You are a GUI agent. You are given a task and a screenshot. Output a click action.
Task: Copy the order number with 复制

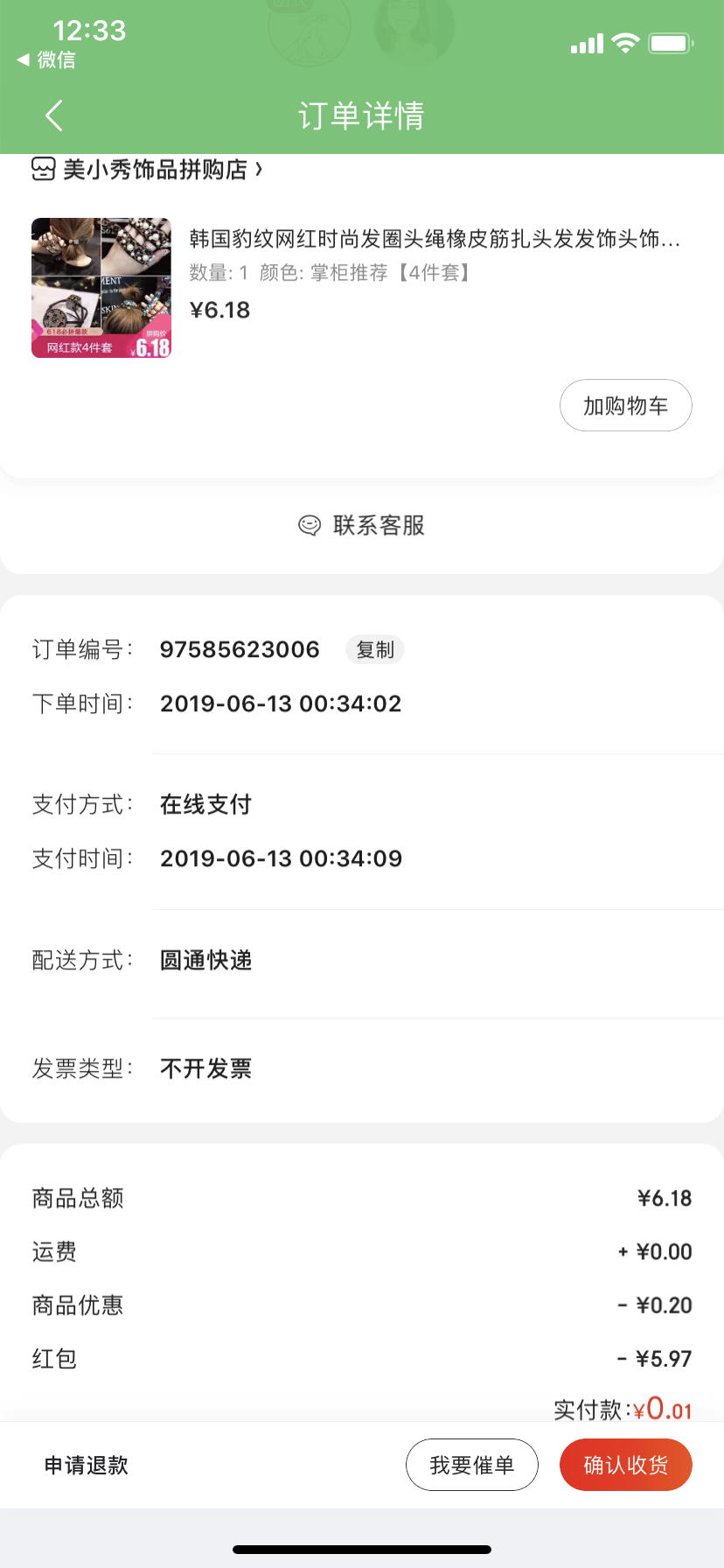pyautogui.click(x=375, y=649)
